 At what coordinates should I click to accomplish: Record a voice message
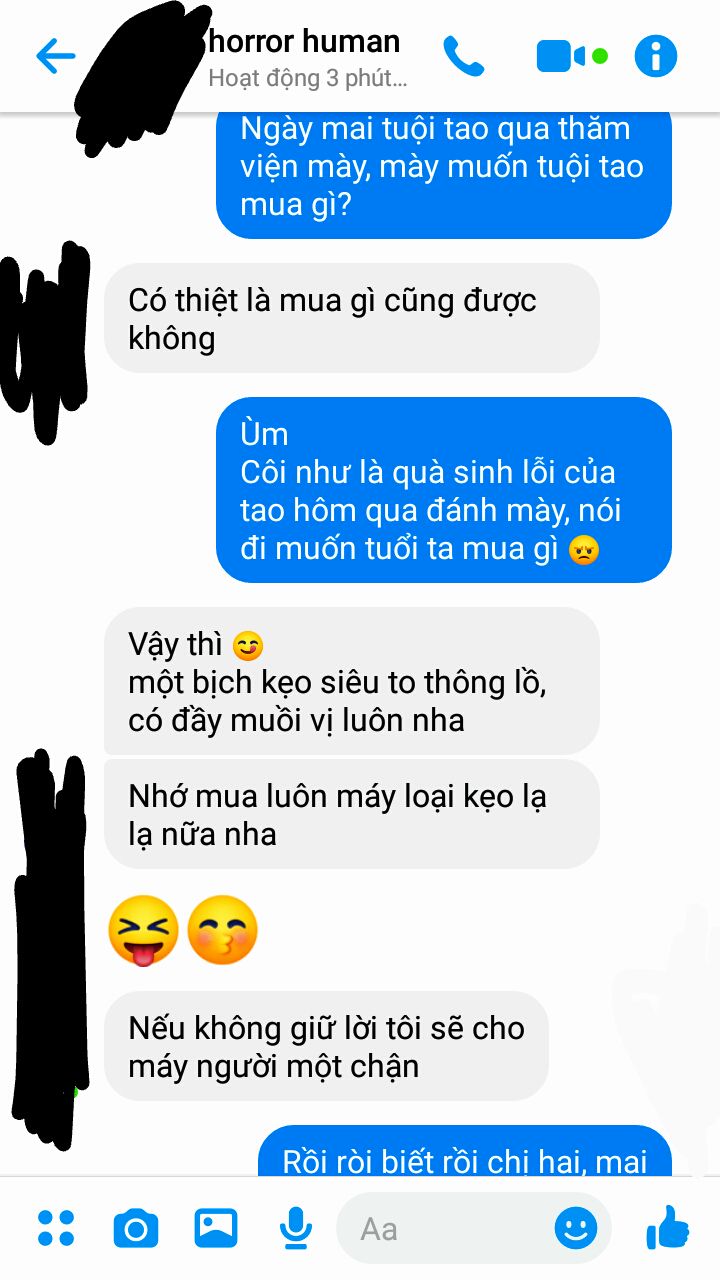click(x=296, y=1228)
